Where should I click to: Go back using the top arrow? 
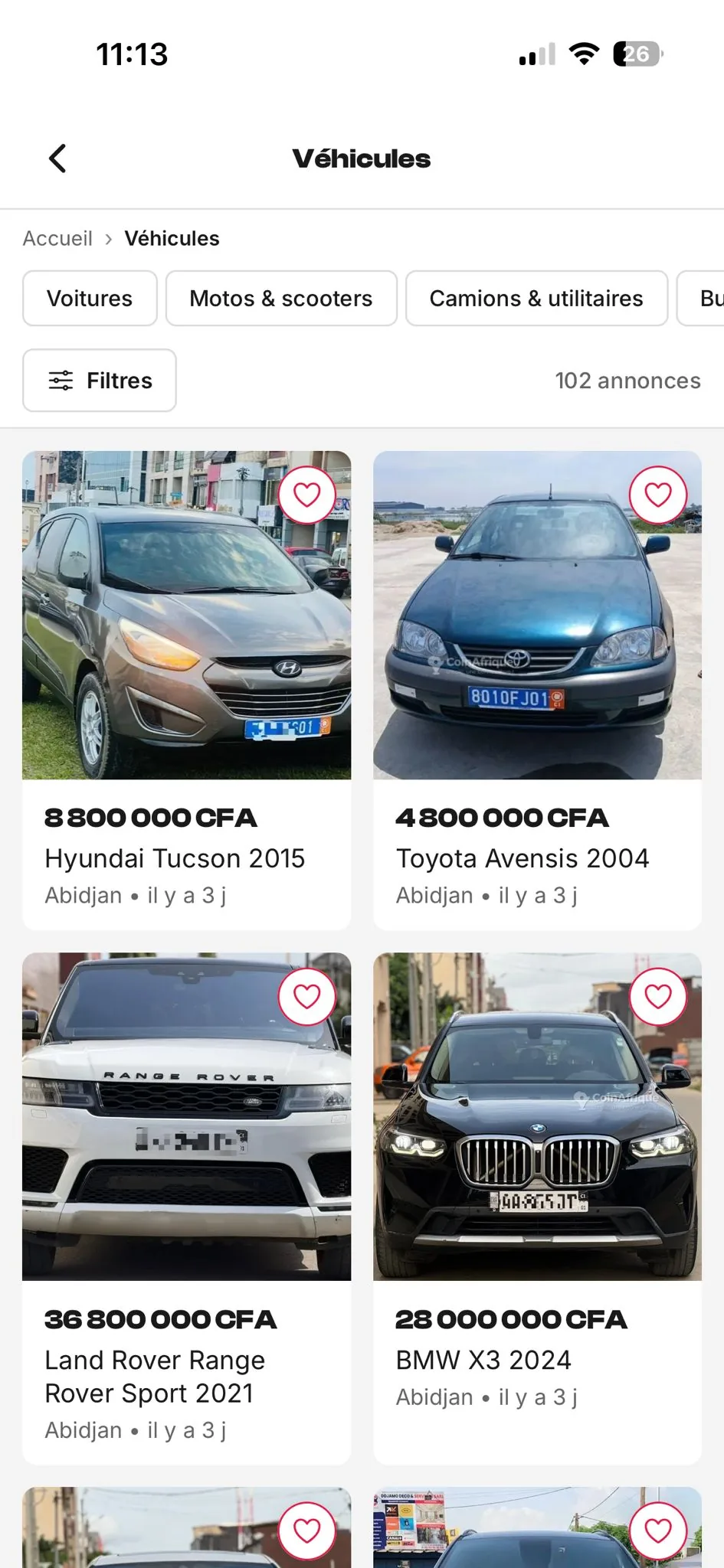(x=57, y=158)
